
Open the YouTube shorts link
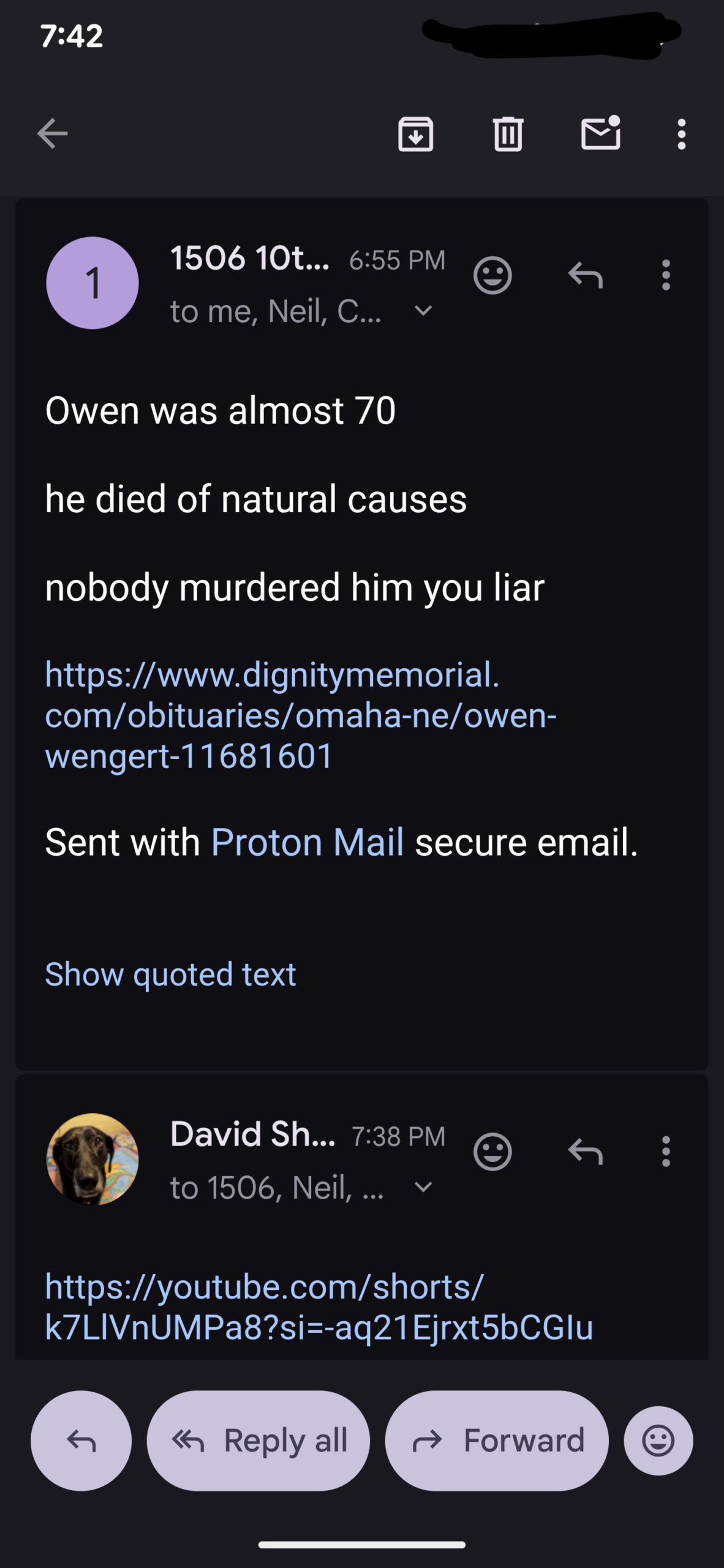[x=319, y=1307]
